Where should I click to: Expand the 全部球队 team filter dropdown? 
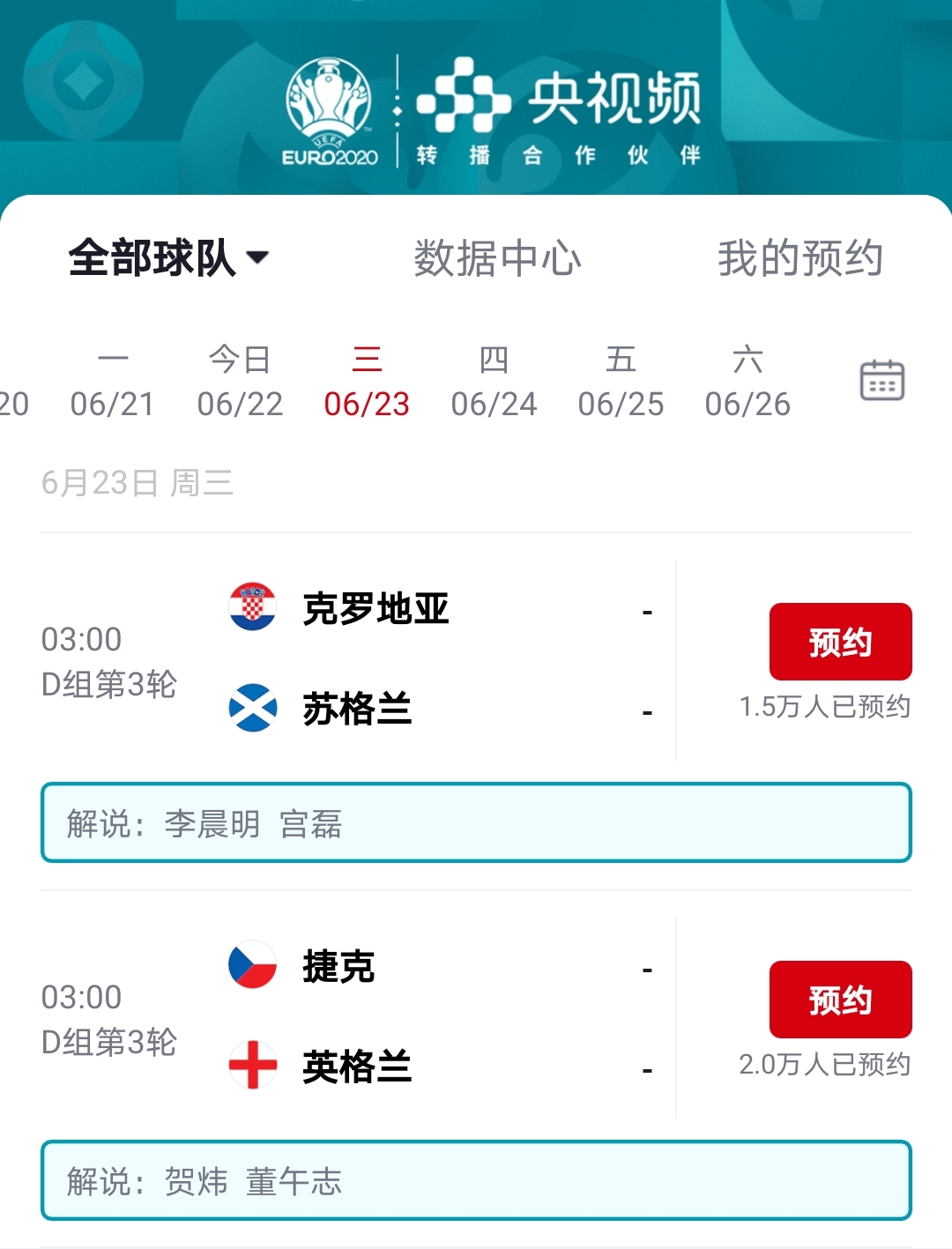pyautogui.click(x=167, y=258)
